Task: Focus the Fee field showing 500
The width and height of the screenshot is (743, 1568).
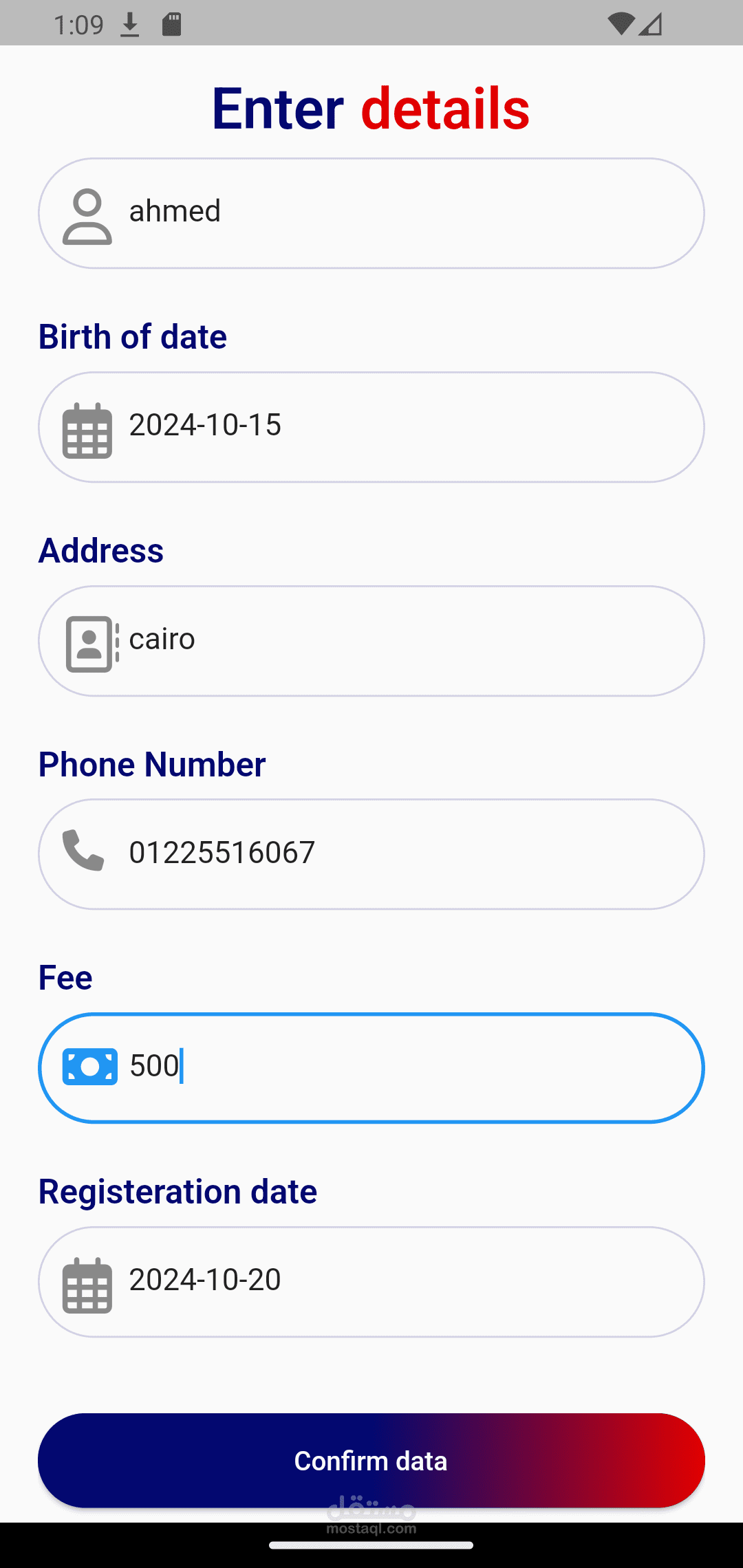Action: tap(371, 1068)
